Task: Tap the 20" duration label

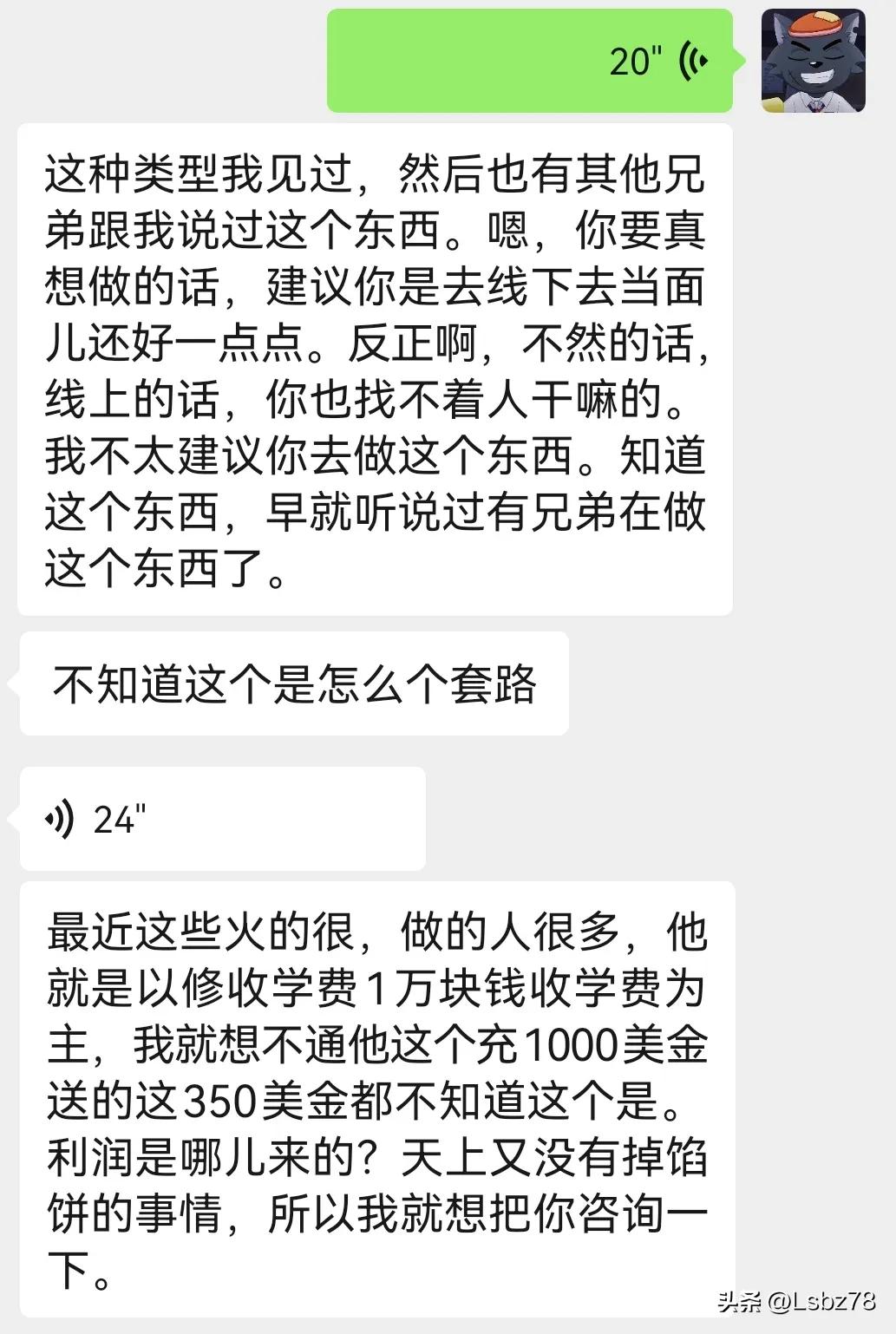Action: [635, 61]
